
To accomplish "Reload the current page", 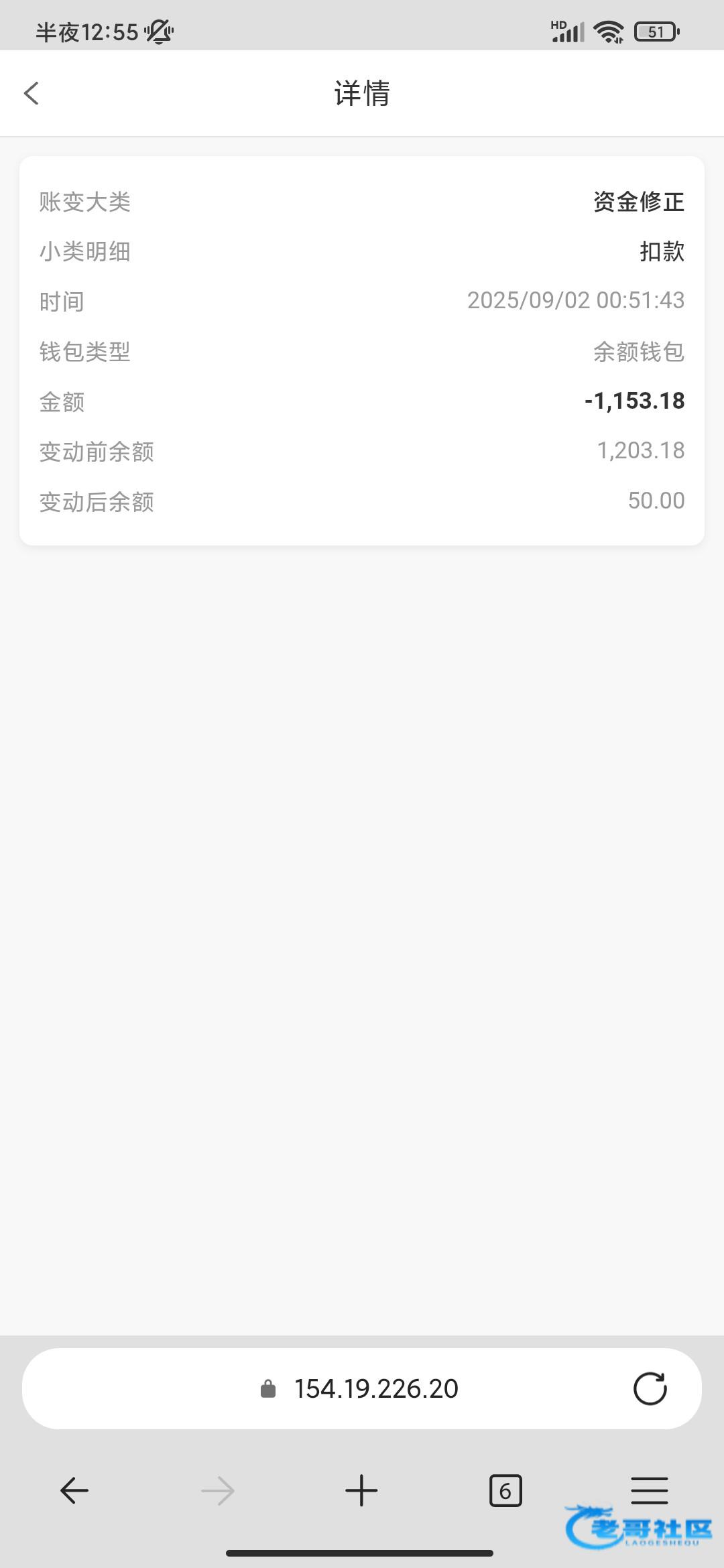I will click(650, 1388).
